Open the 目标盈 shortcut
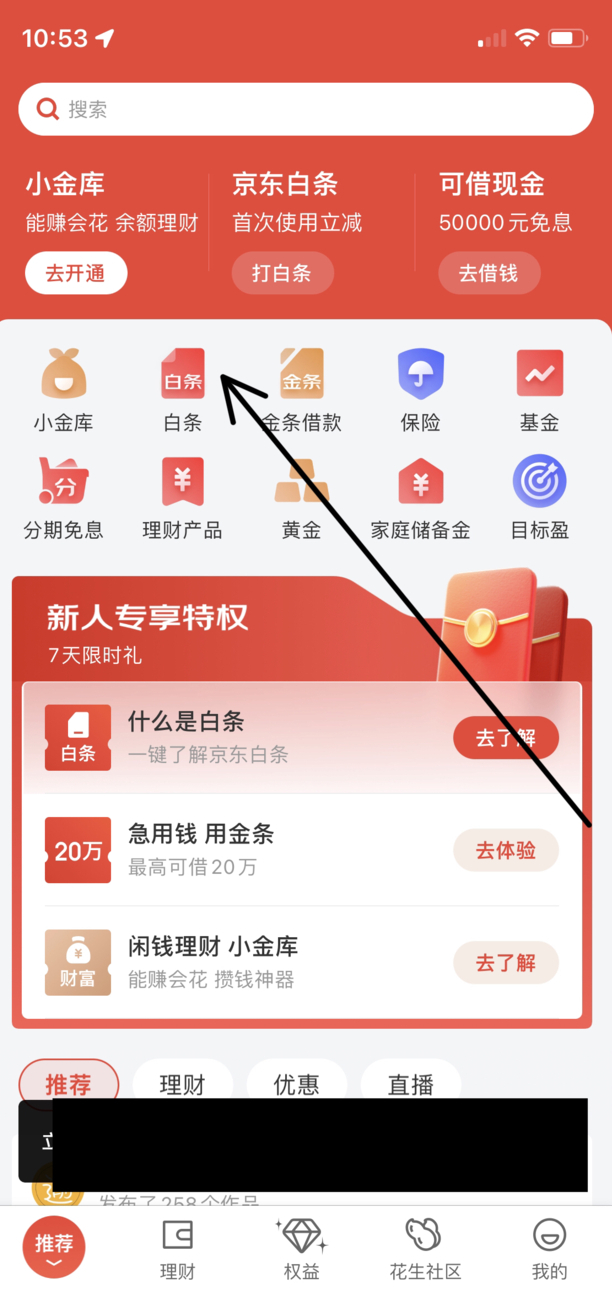Image resolution: width=612 pixels, height=1315 pixels. (539, 497)
